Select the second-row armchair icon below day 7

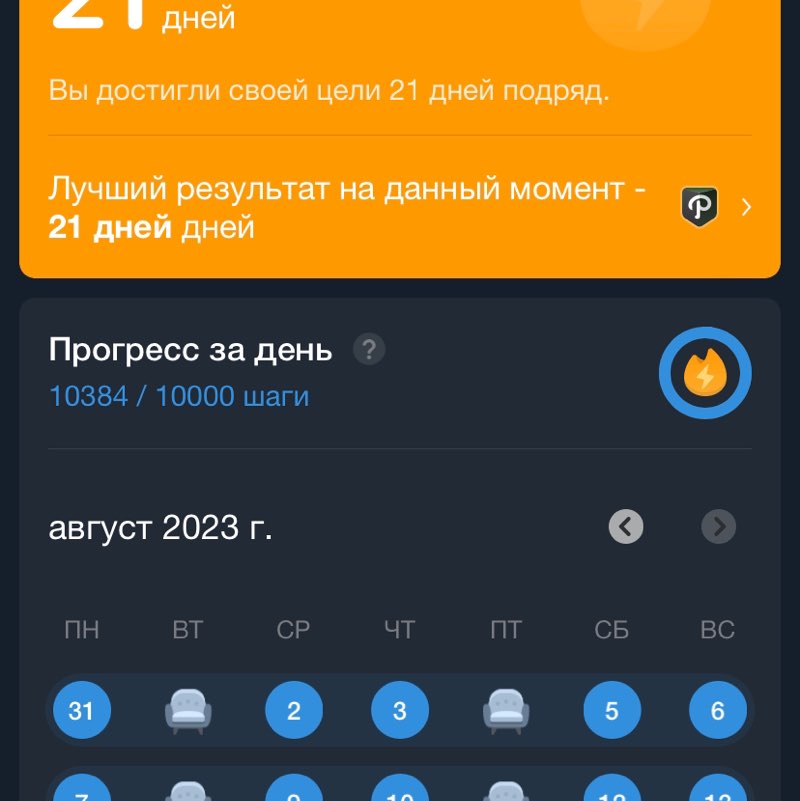pos(187,792)
